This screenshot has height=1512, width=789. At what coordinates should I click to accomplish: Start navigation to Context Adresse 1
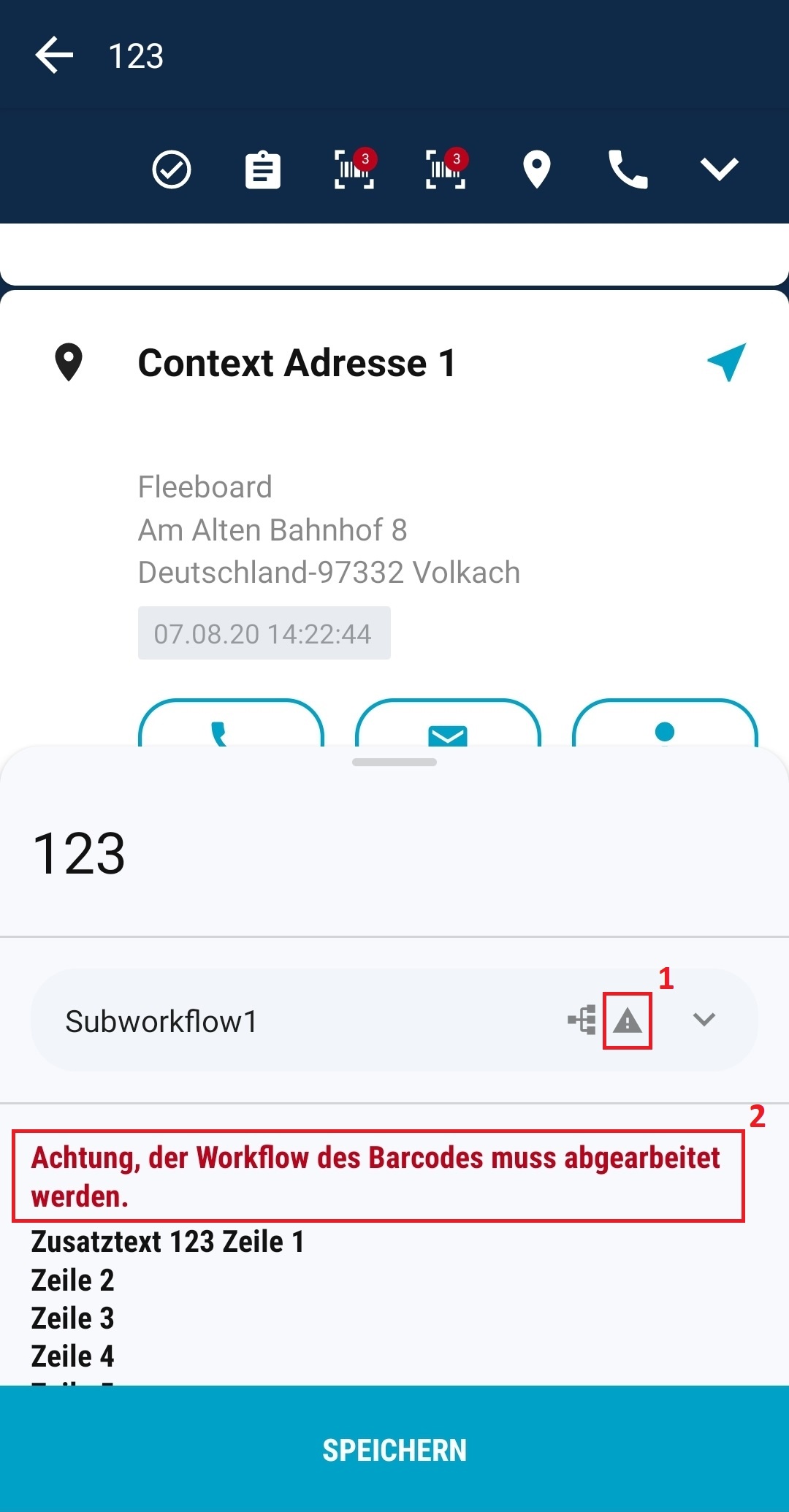point(727,362)
